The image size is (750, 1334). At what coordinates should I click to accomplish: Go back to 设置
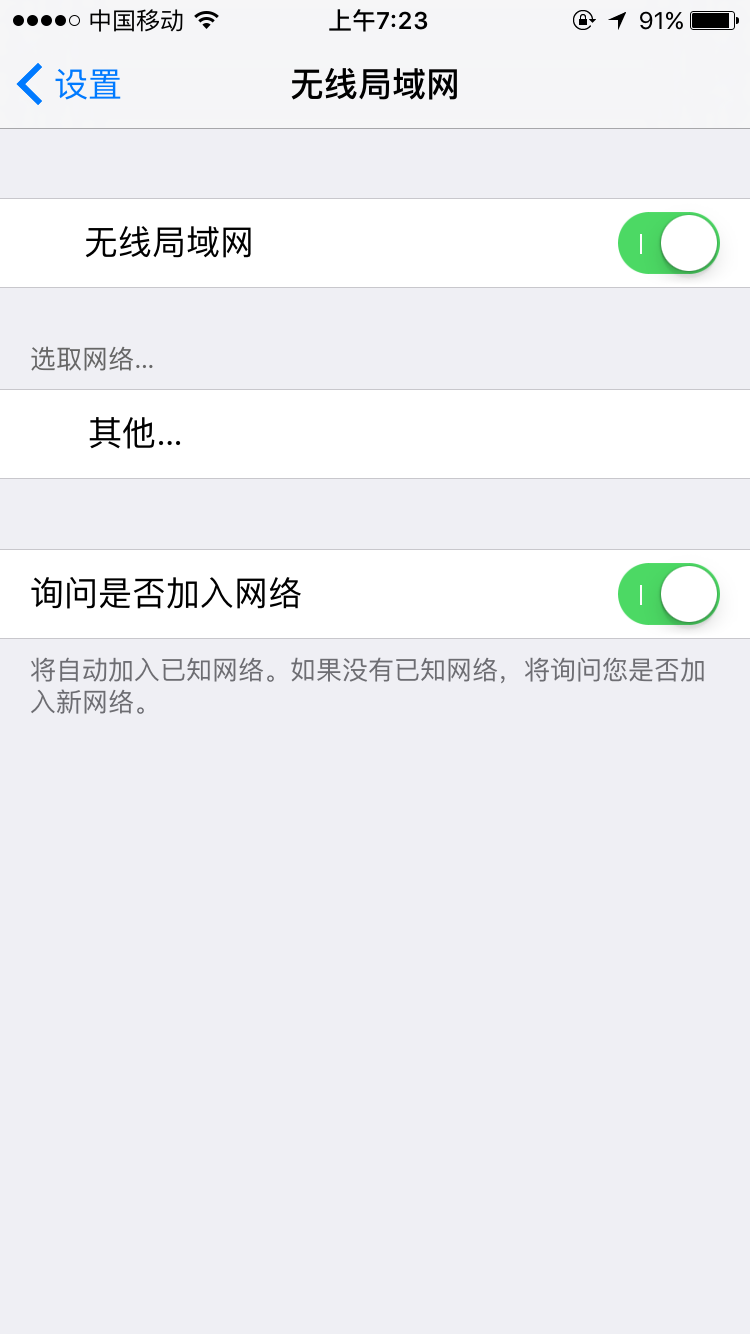tap(70, 85)
